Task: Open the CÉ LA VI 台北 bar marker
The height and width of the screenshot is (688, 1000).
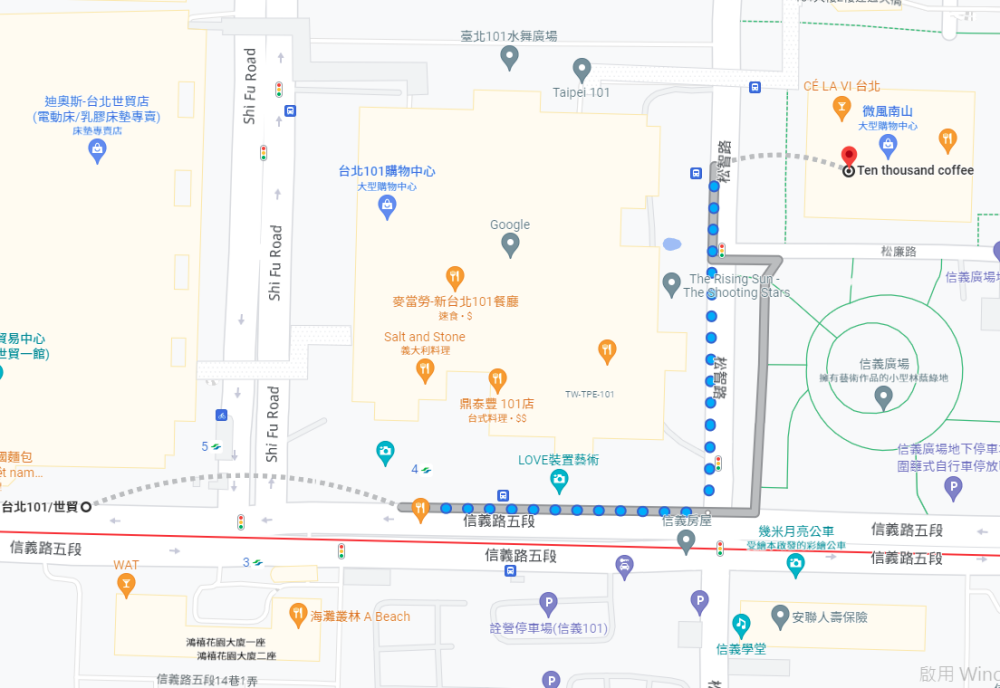Action: click(x=841, y=106)
